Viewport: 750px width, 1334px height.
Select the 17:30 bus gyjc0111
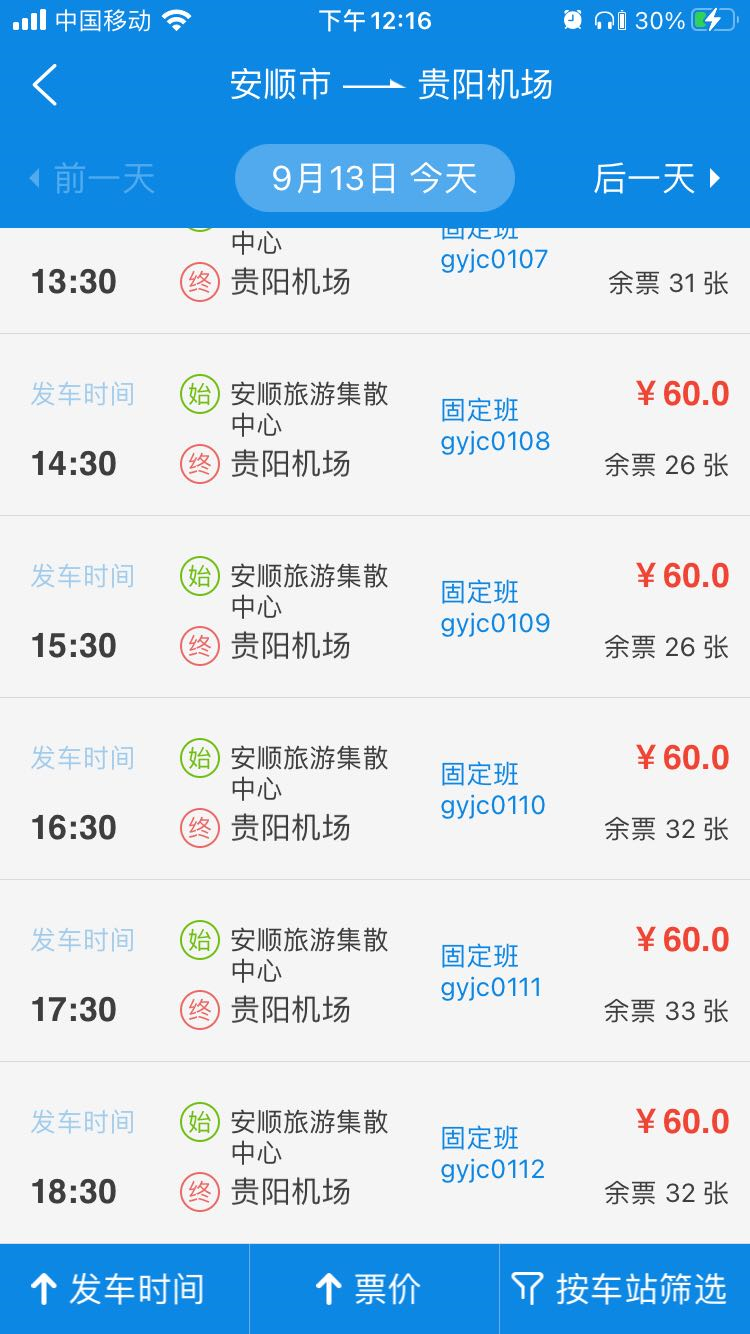375,971
